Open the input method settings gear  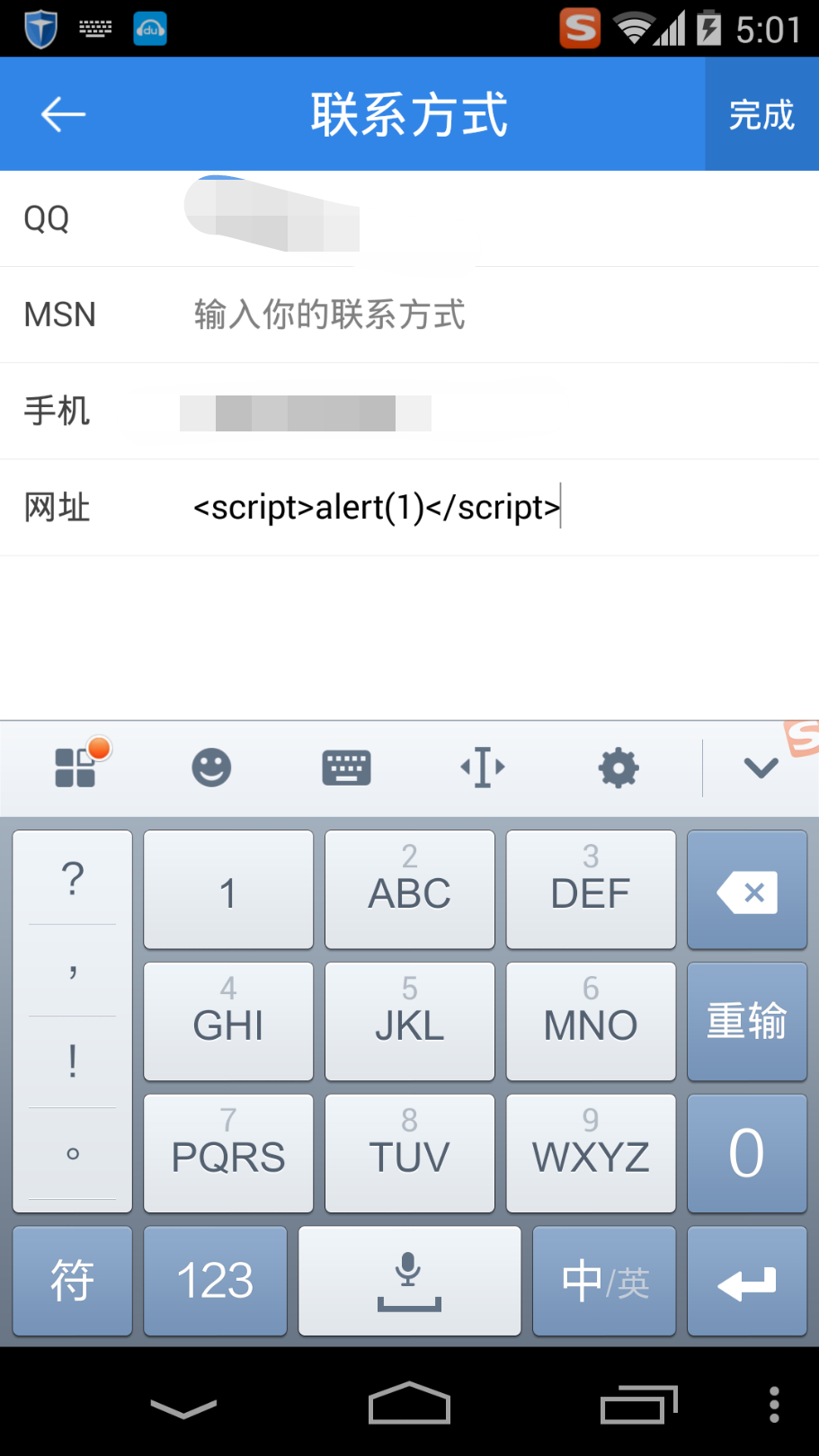[619, 768]
